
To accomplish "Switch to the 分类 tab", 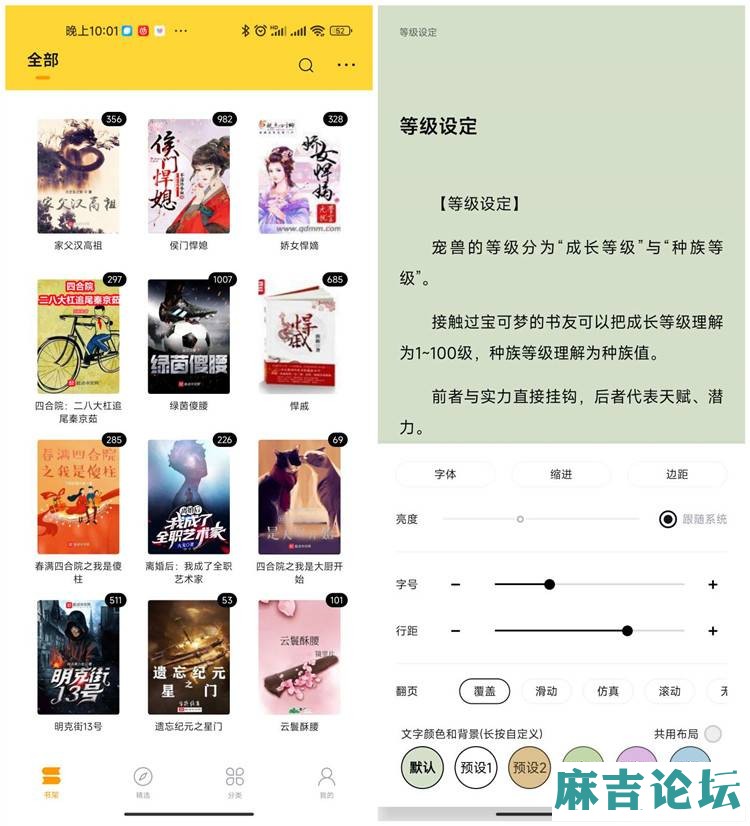I will 235,781.
